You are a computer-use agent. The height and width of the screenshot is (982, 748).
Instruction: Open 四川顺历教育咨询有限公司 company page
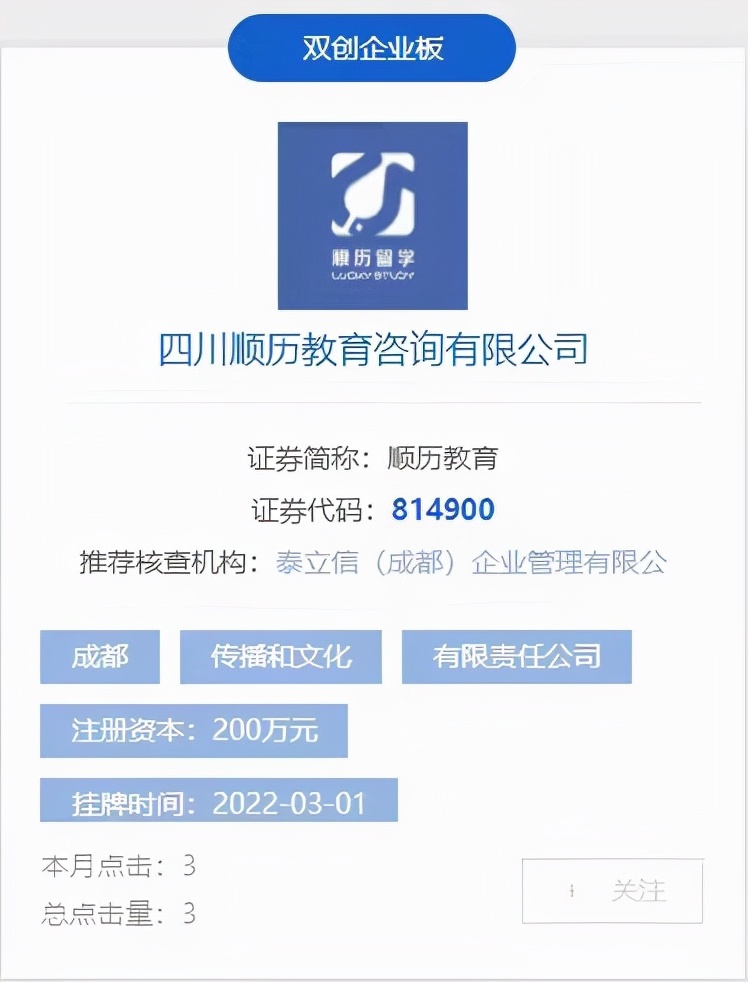(x=373, y=349)
